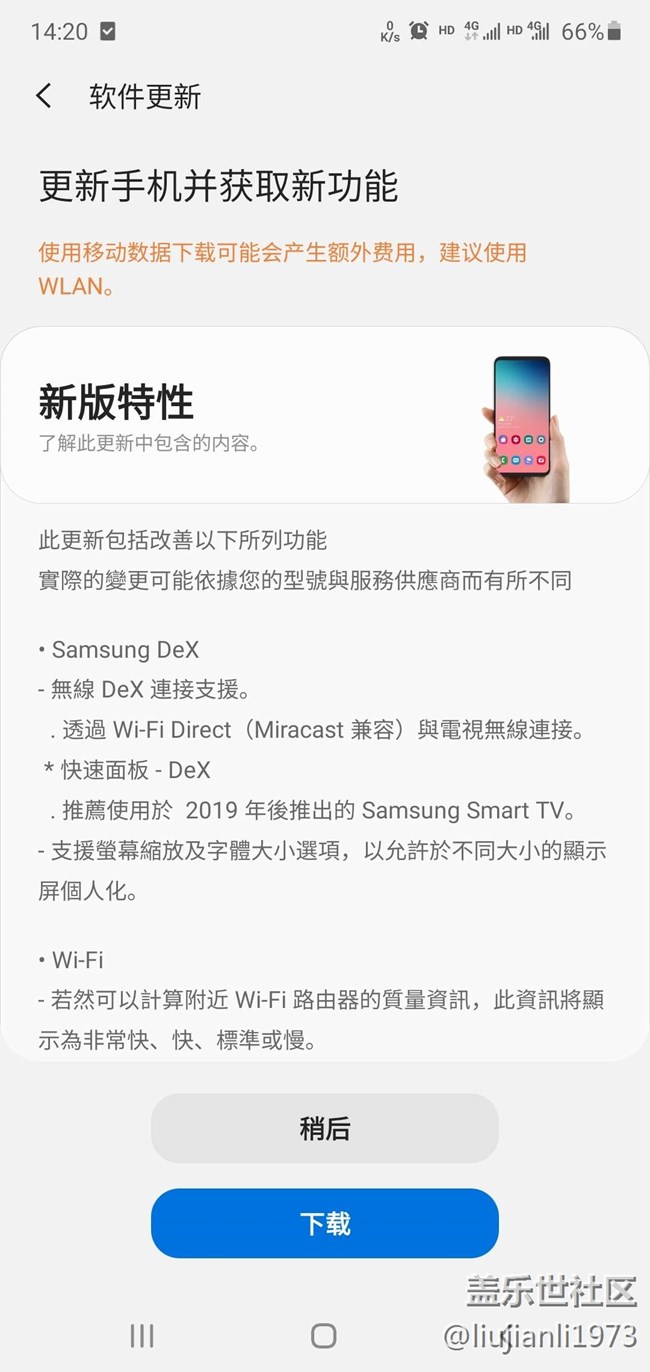The image size is (650, 1372).
Task: Go to the home screen
Action: [x=323, y=1336]
